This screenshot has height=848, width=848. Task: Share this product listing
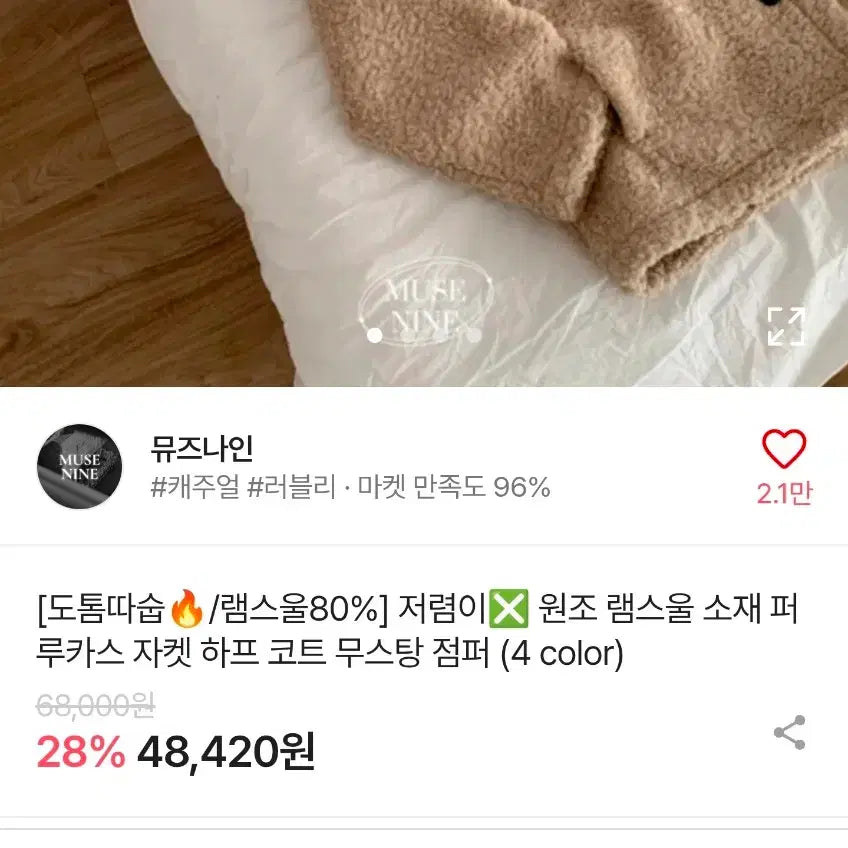click(x=790, y=733)
